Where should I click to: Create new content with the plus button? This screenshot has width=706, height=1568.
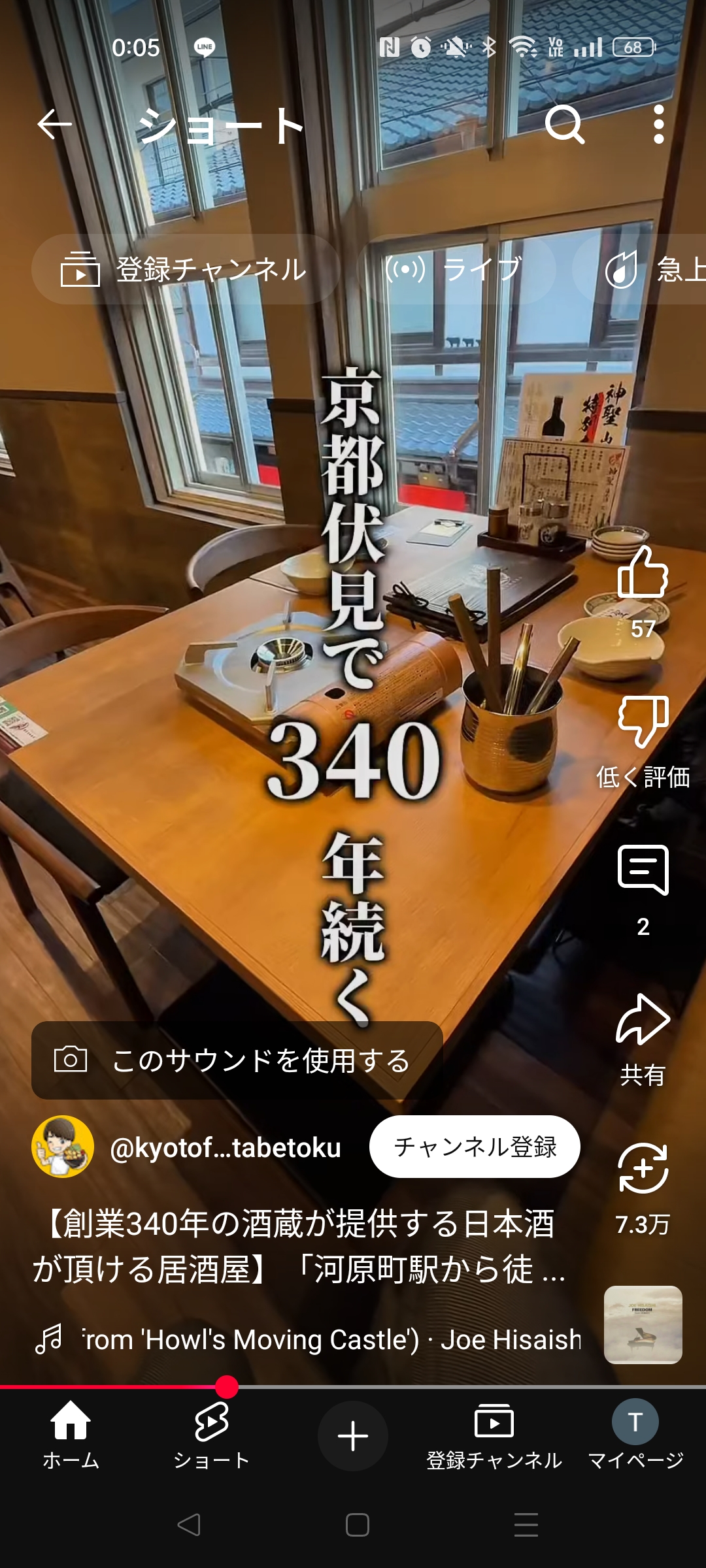pyautogui.click(x=353, y=1435)
